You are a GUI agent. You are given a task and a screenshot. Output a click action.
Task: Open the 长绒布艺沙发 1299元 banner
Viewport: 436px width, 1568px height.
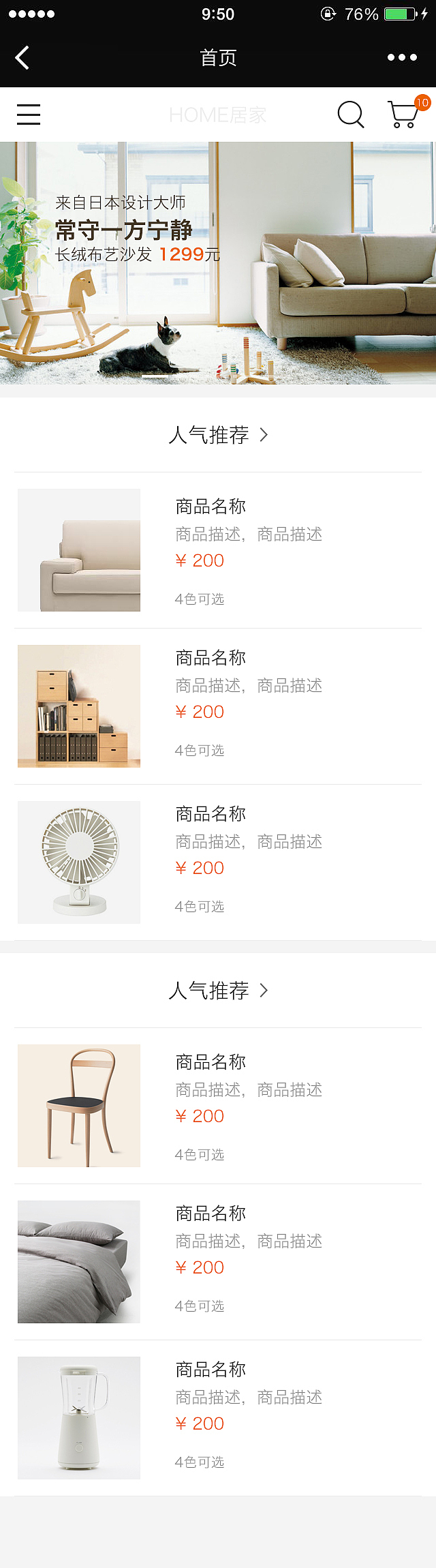click(218, 262)
